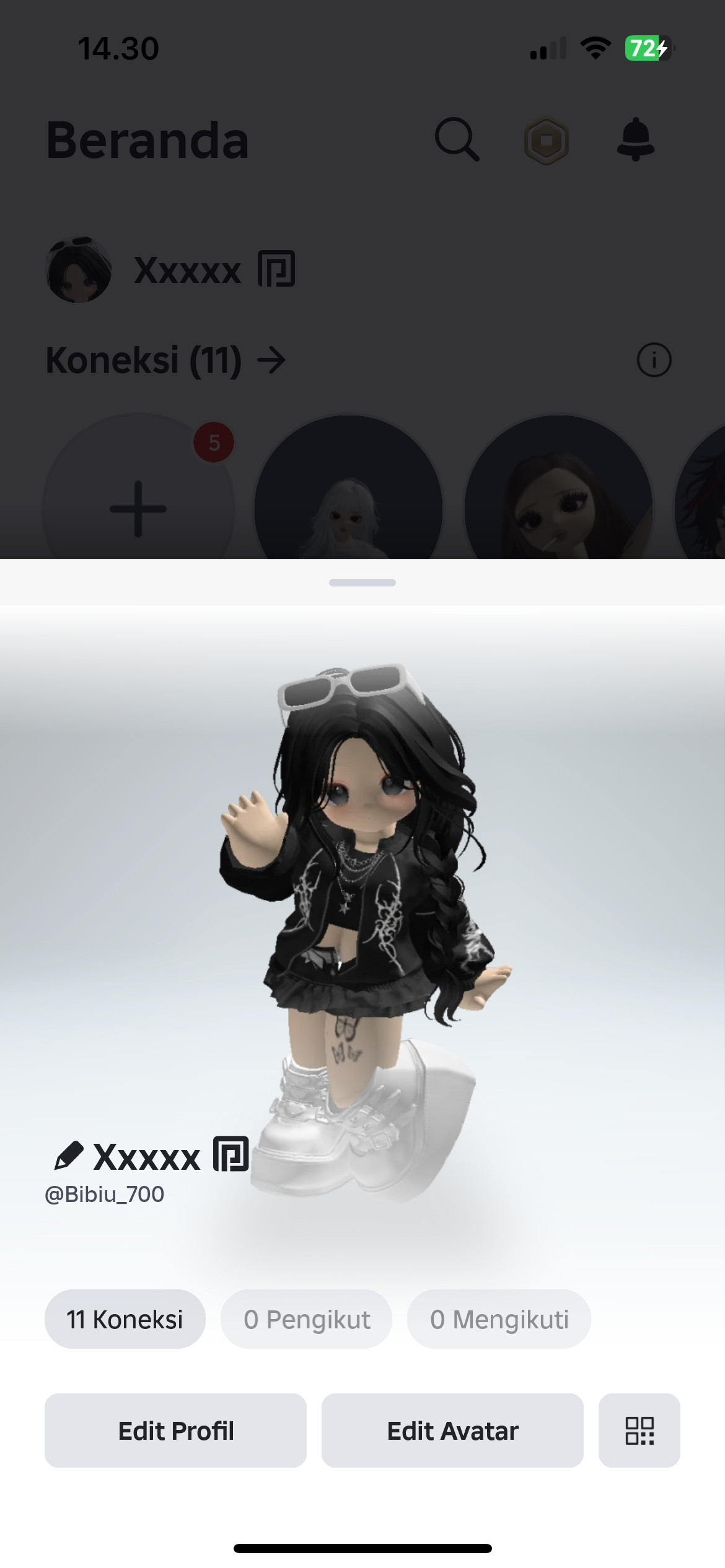Edit display name with pencil icon
The image size is (725, 1568).
tap(69, 1156)
